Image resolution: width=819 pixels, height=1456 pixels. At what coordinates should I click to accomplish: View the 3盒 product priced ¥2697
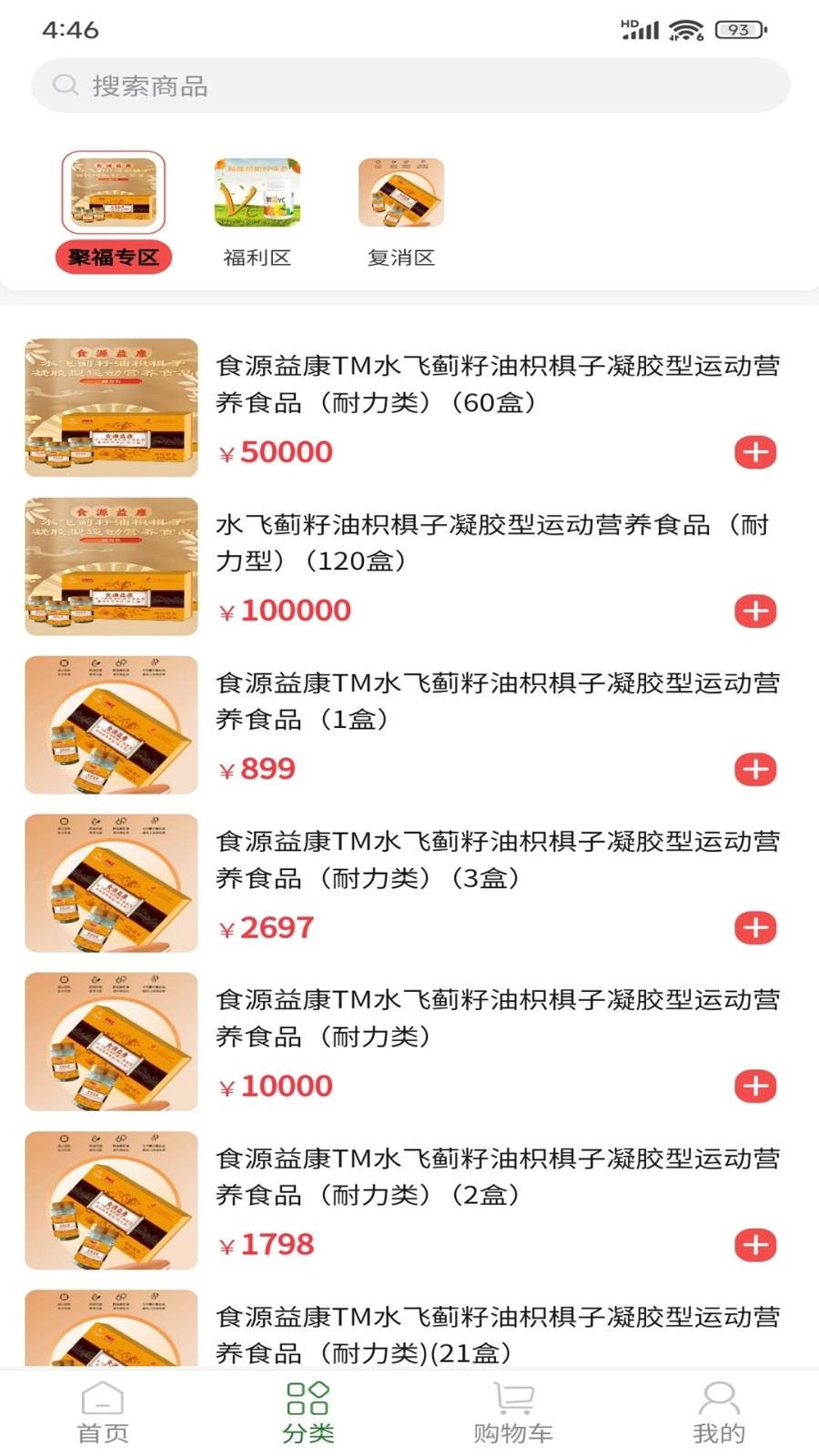(x=497, y=859)
